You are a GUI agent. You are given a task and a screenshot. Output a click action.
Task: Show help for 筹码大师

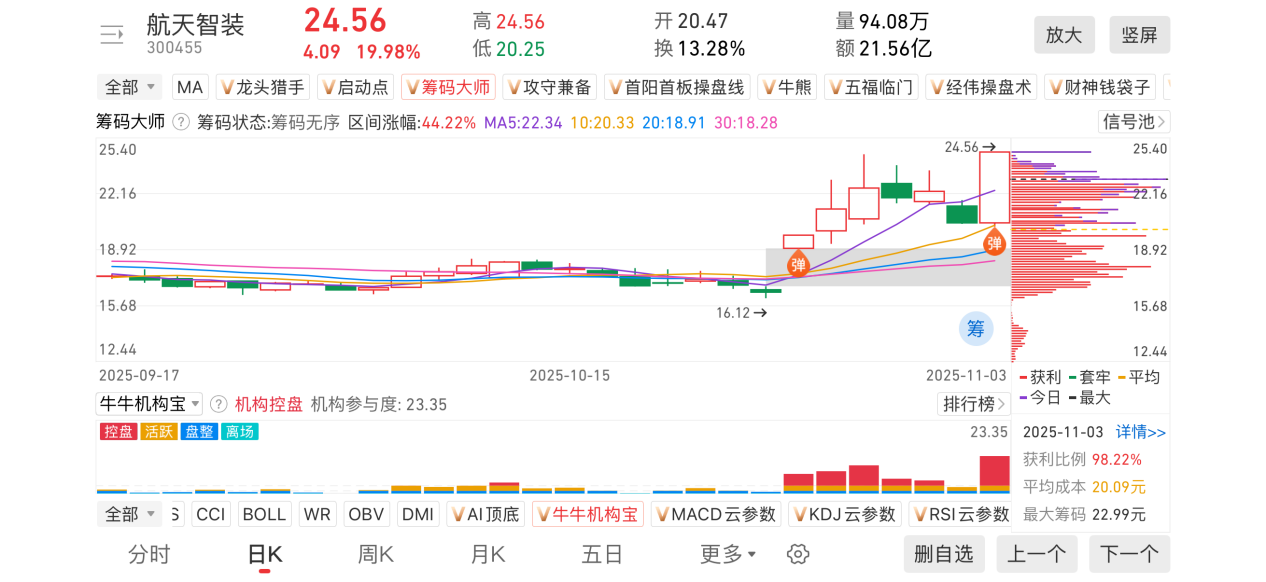tap(181, 122)
